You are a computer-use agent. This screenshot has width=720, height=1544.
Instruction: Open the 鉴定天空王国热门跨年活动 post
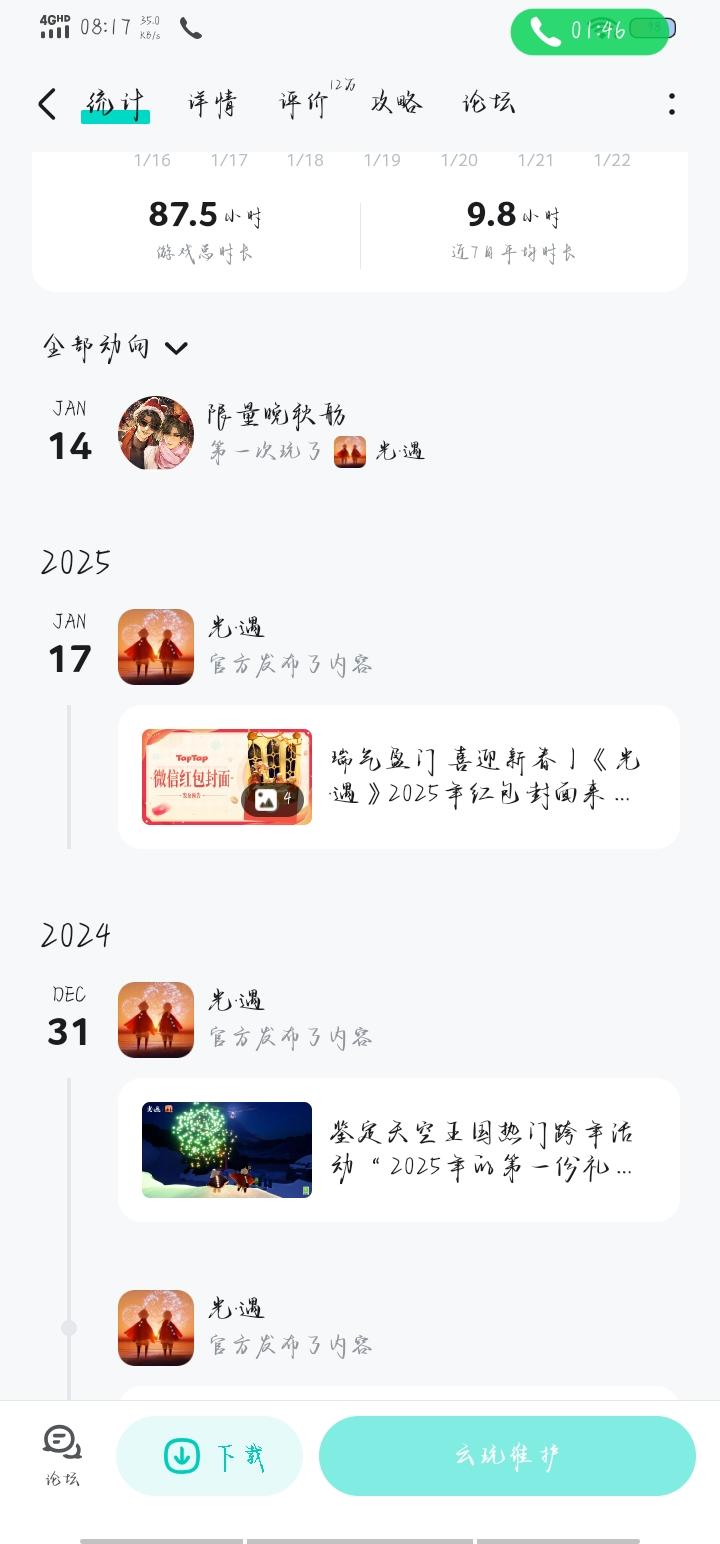point(399,1150)
